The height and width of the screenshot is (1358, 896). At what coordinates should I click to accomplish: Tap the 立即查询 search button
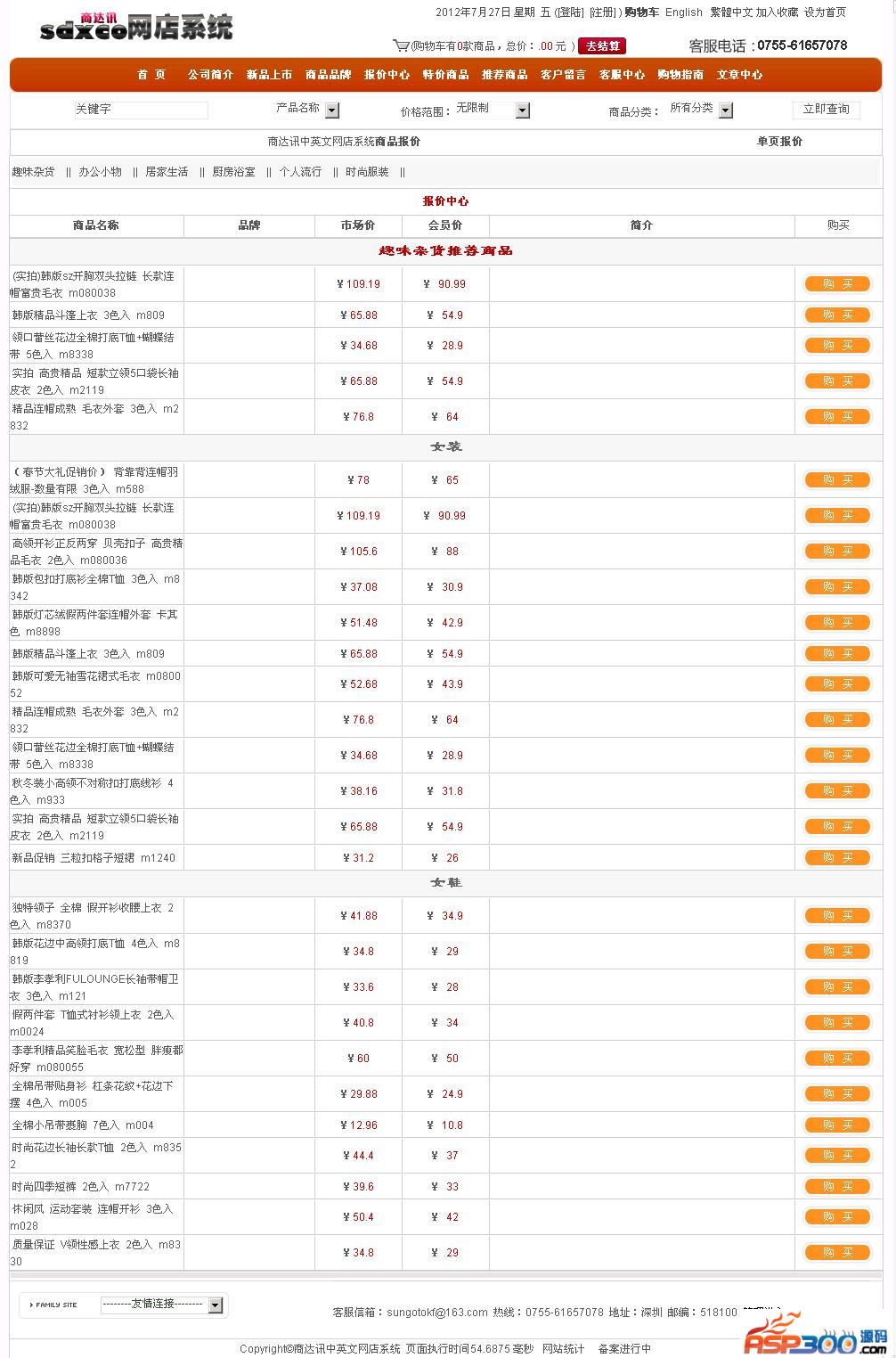(x=826, y=110)
